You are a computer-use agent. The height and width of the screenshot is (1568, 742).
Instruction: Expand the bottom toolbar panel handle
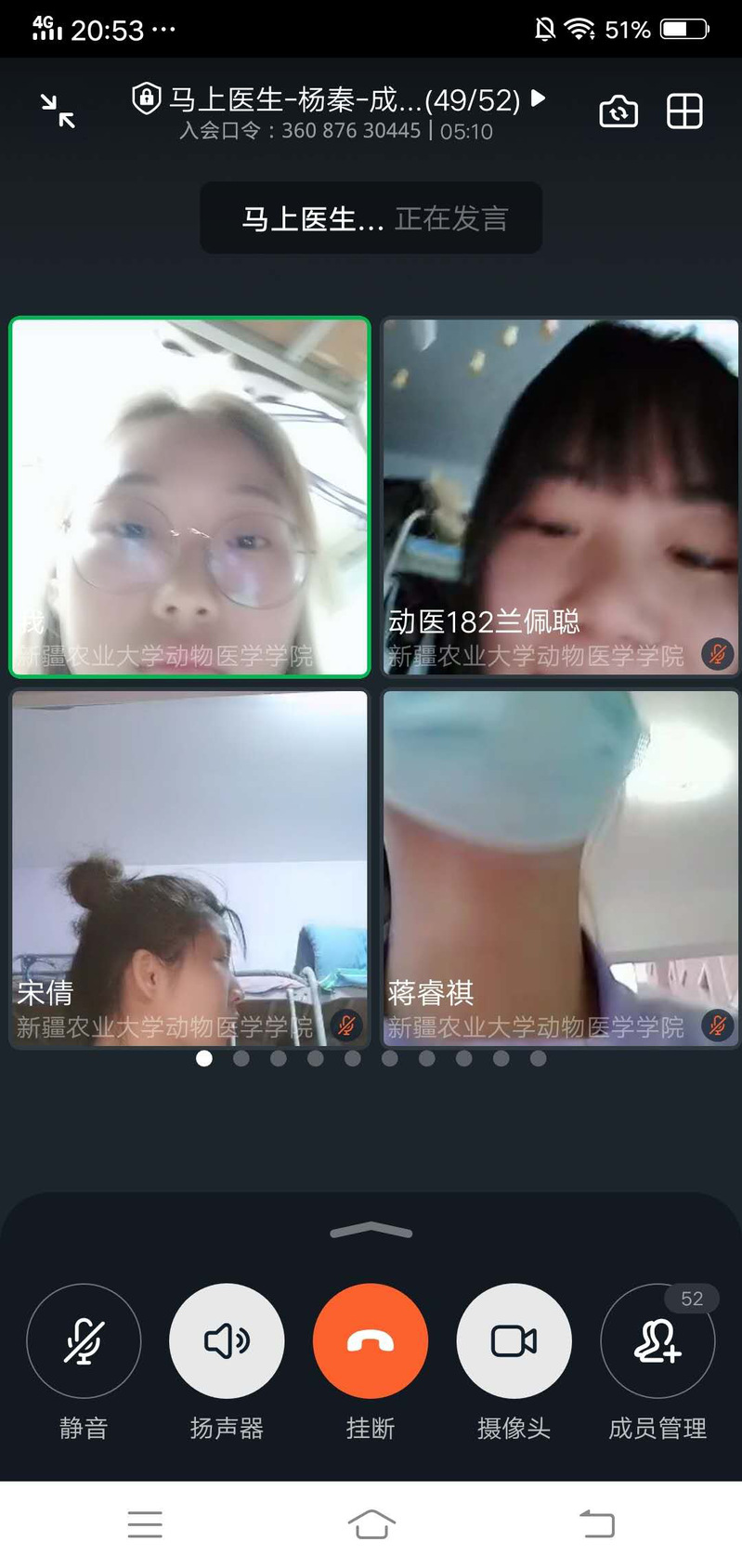[x=371, y=1231]
